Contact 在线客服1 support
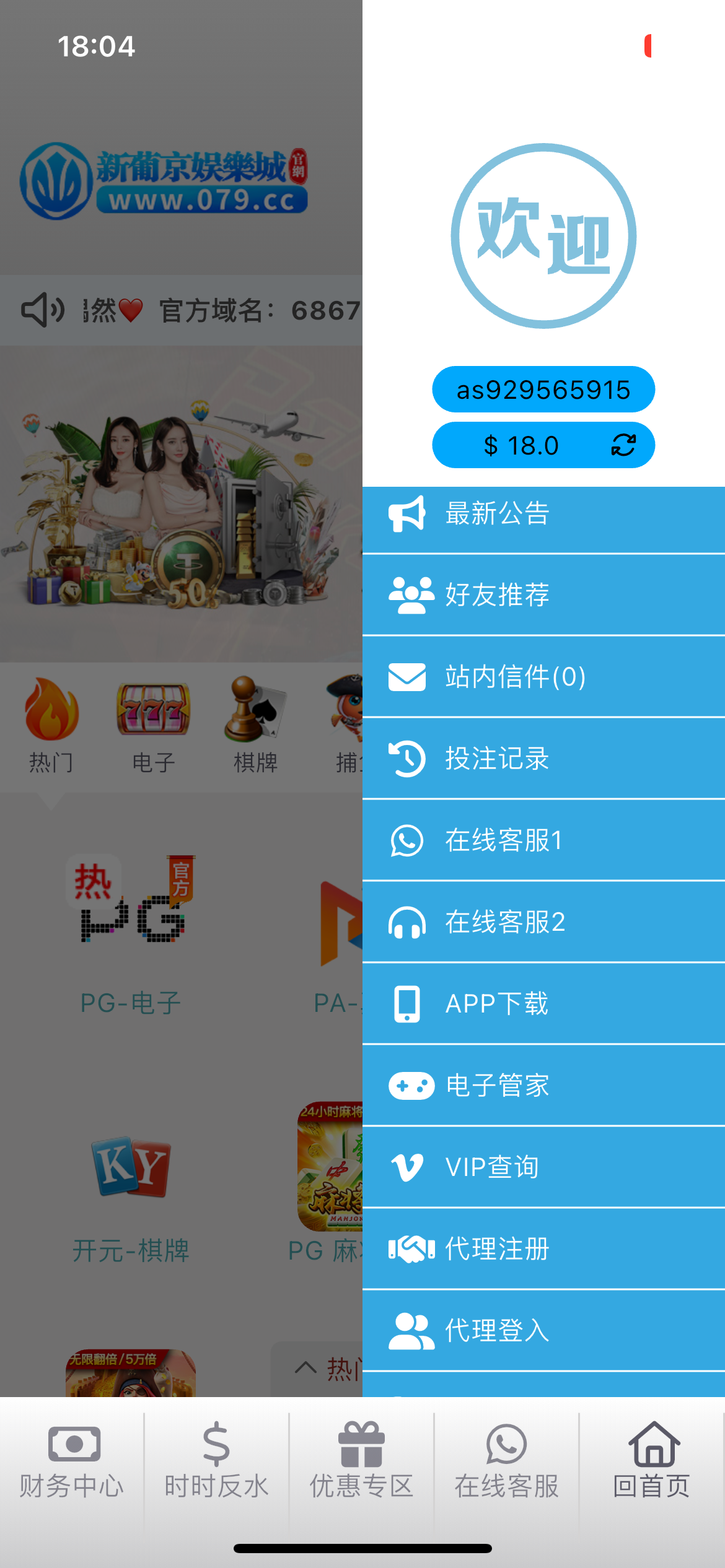The image size is (725, 1568). pos(543,840)
